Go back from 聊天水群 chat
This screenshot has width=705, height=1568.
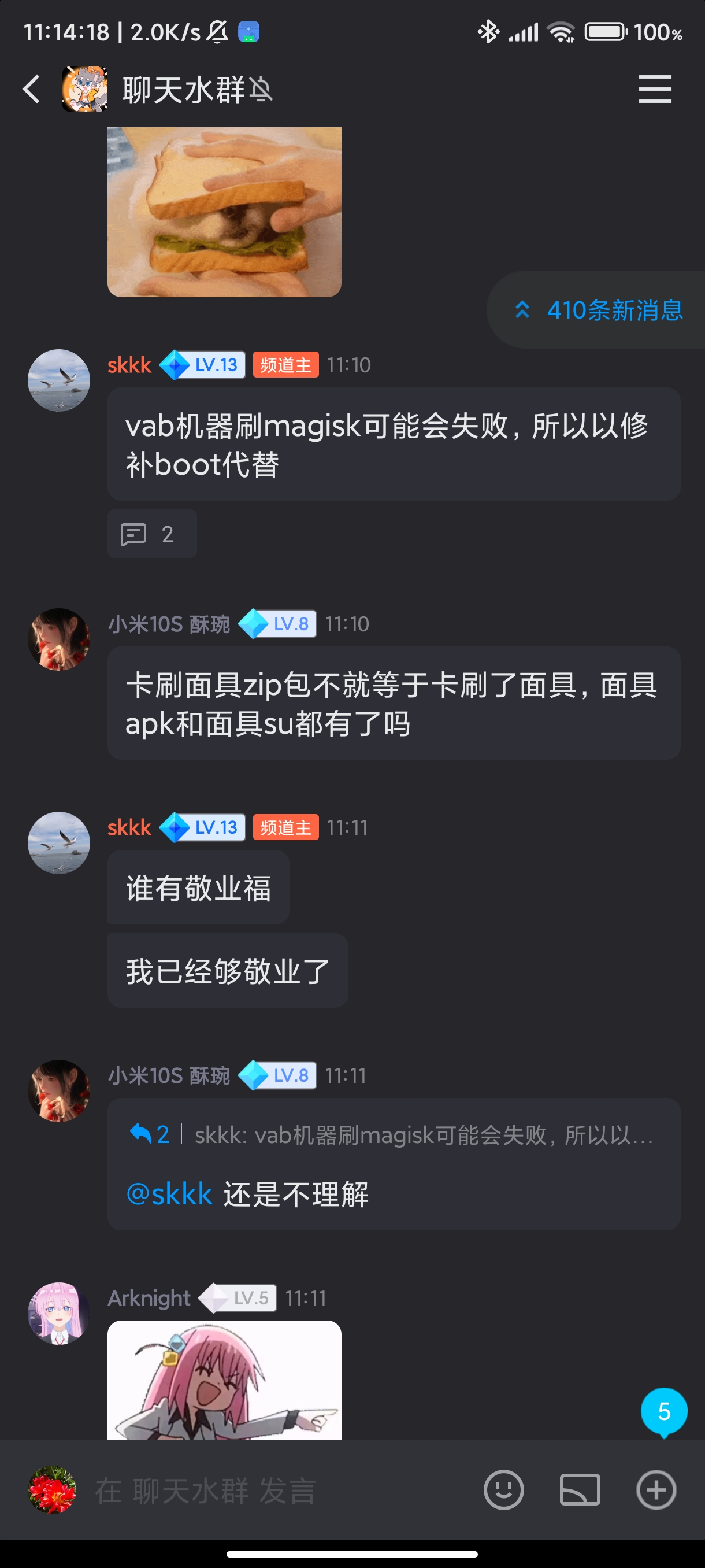pos(32,90)
